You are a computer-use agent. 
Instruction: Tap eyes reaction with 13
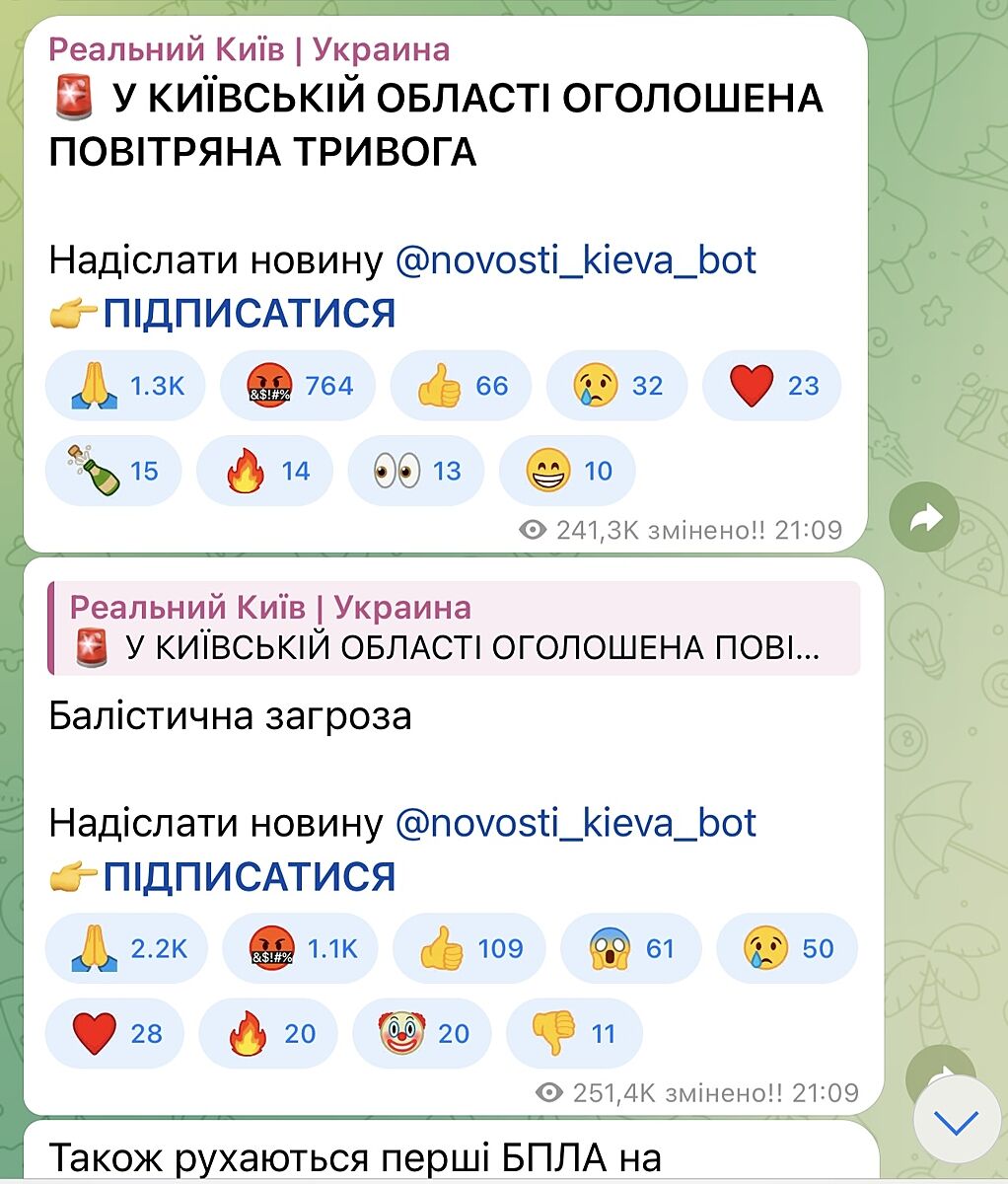pos(416,471)
